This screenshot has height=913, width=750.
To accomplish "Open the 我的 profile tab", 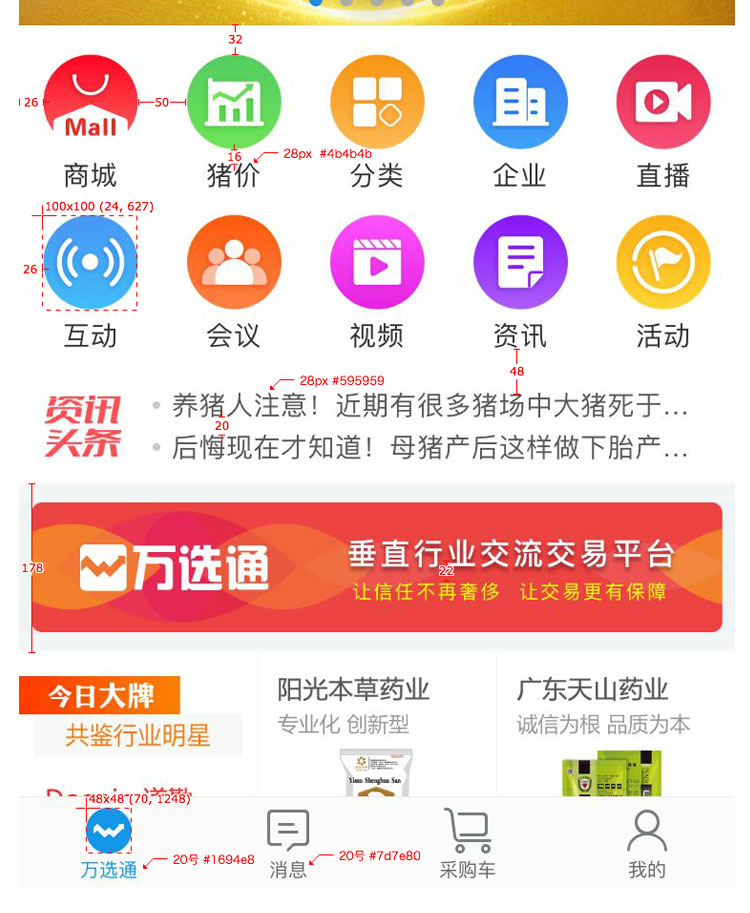I will tap(647, 840).
